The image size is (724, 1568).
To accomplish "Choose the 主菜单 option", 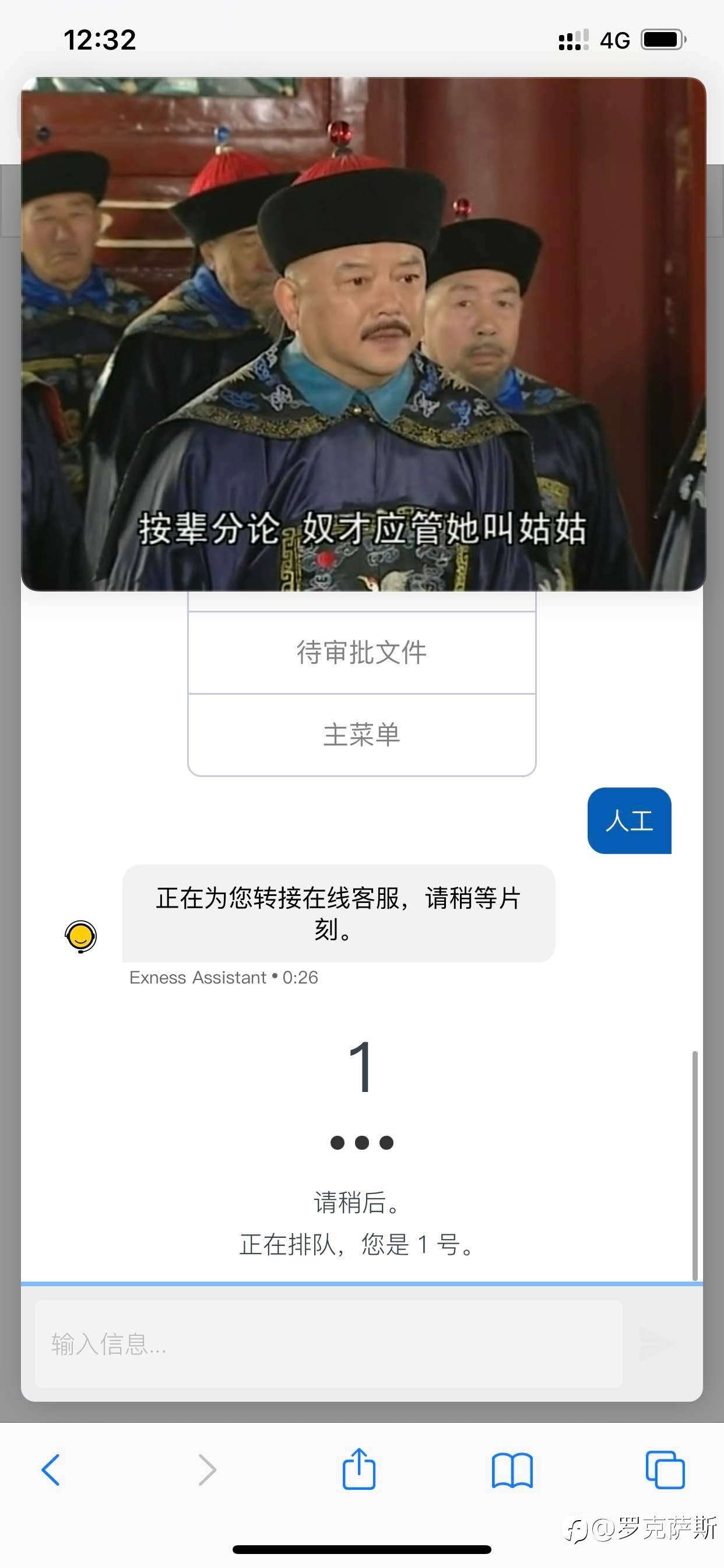I will (361, 734).
